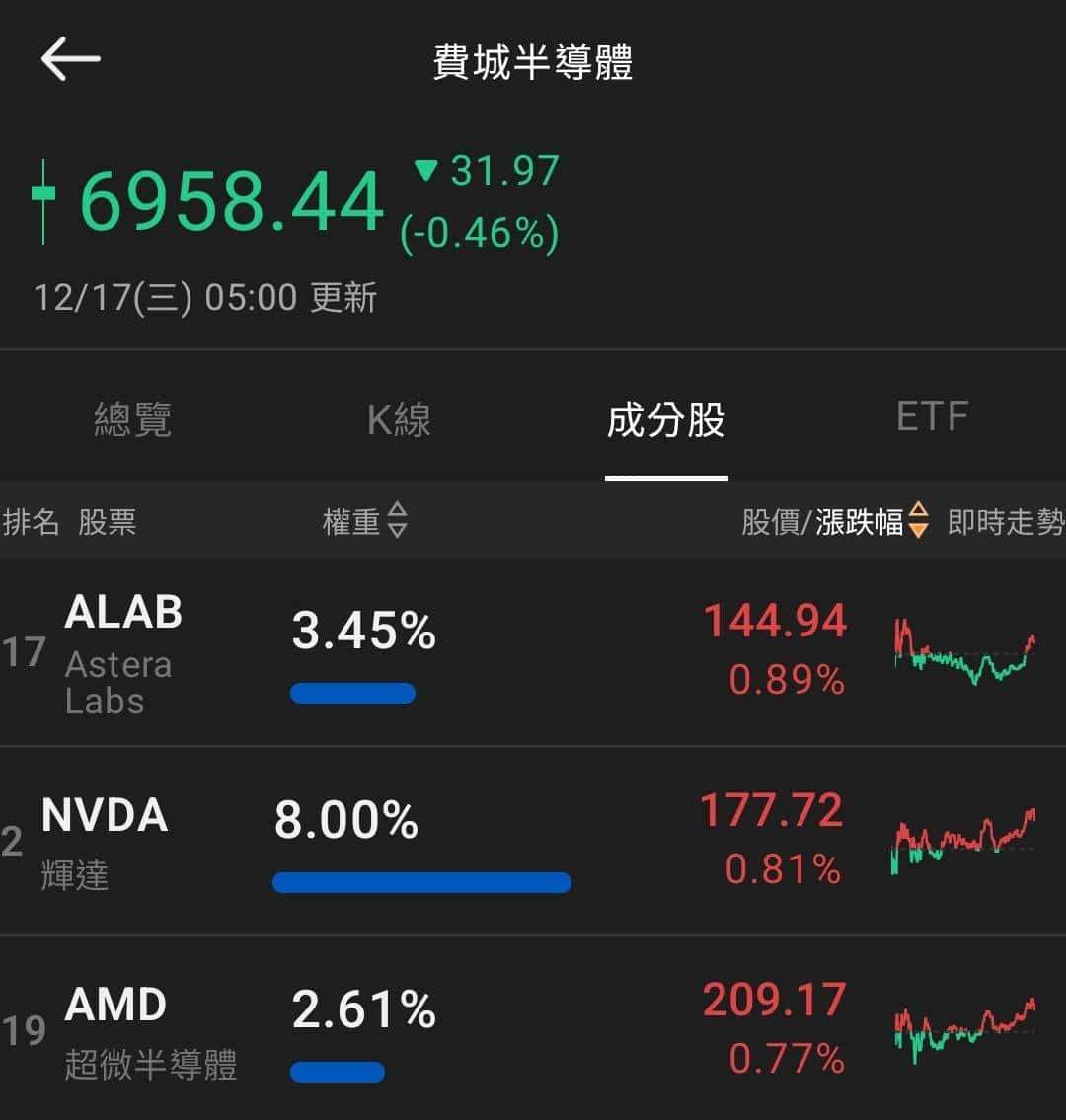The height and width of the screenshot is (1120, 1066).
Task: Open the K線 tab
Action: (x=399, y=419)
